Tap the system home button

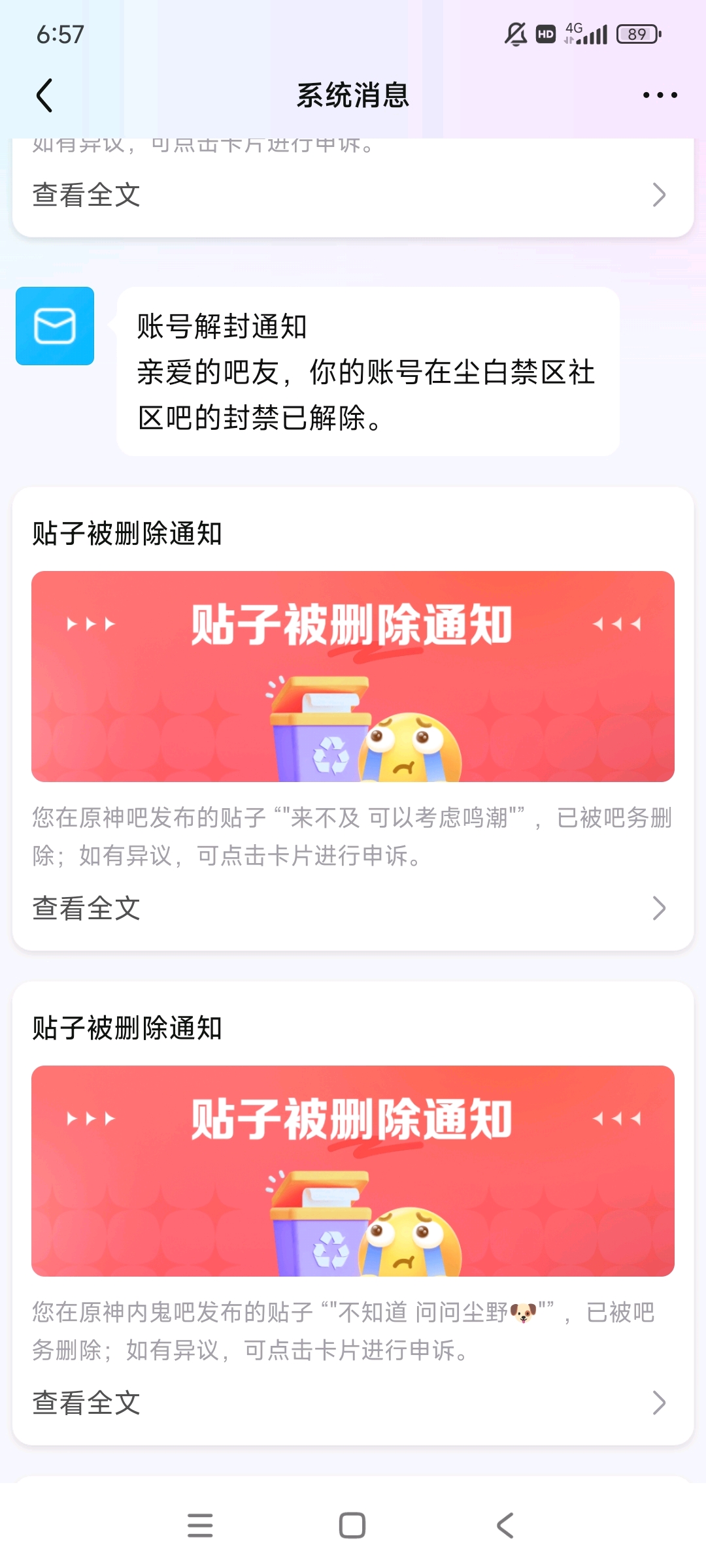pyautogui.click(x=352, y=1526)
